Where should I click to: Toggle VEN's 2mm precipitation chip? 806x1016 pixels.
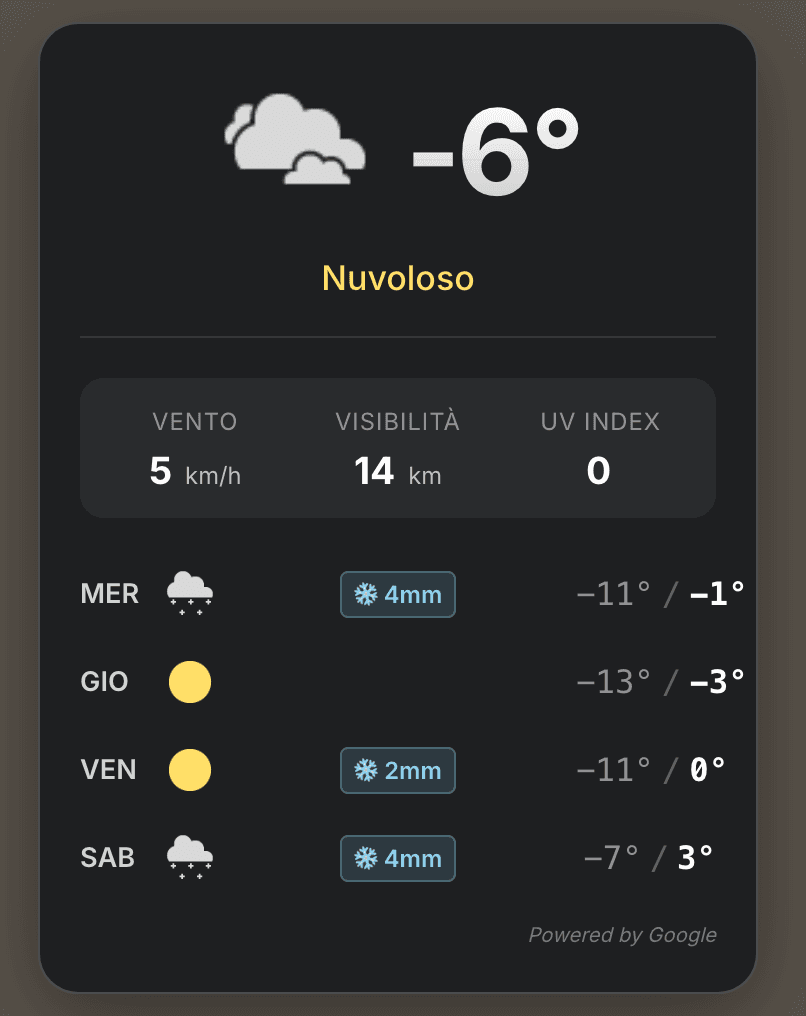coord(397,770)
